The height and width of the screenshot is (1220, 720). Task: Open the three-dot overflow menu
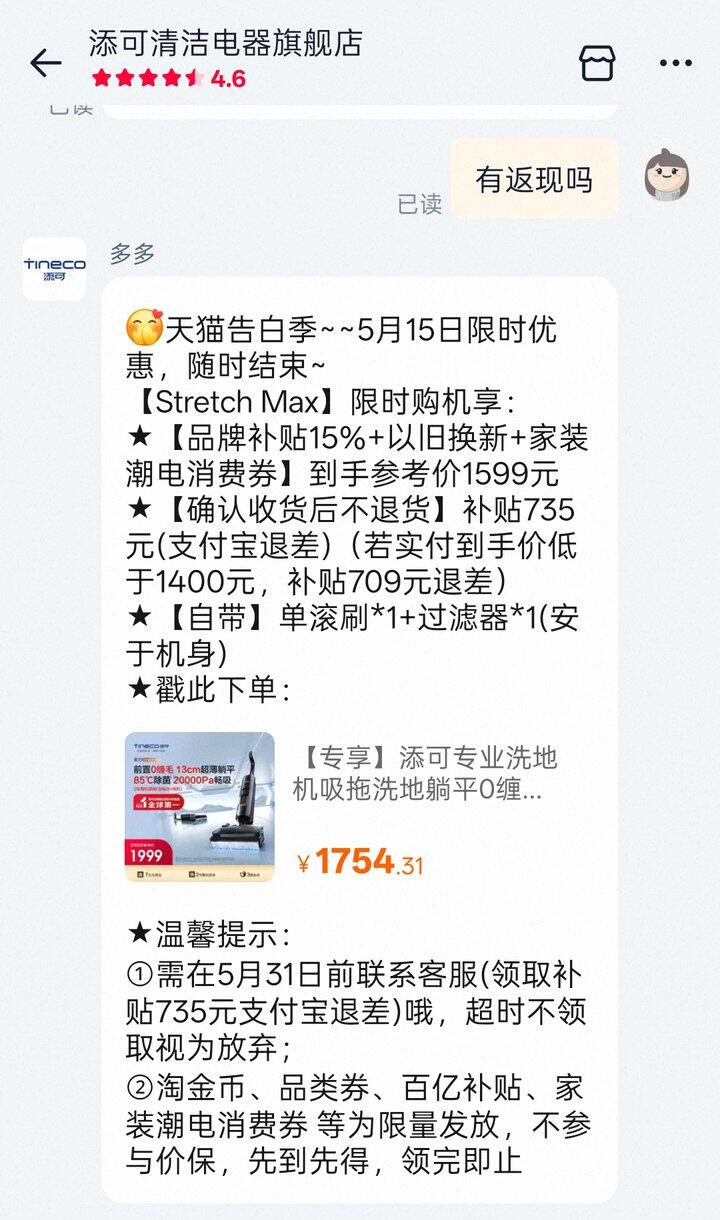pos(676,63)
